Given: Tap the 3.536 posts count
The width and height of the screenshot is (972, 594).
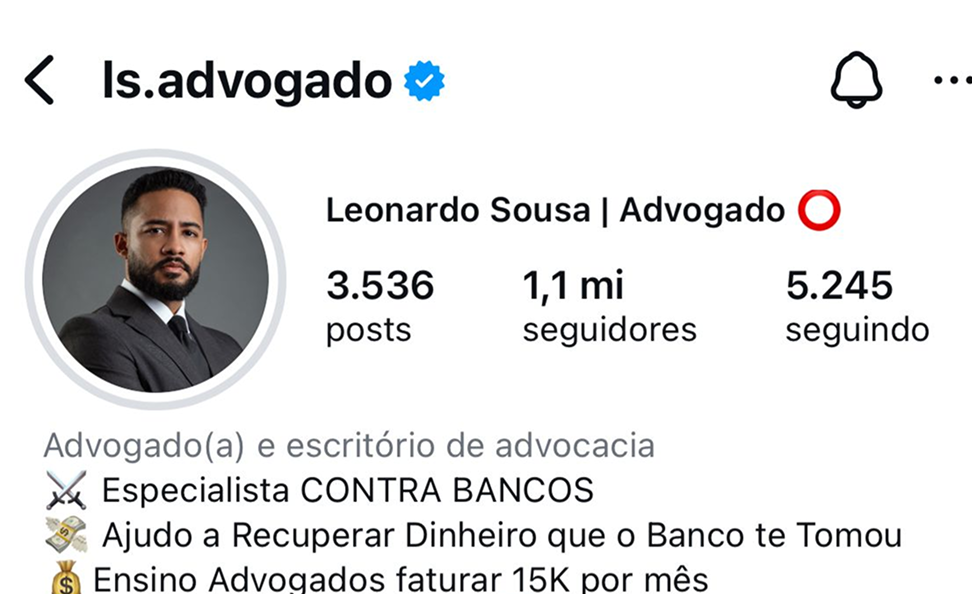Looking at the screenshot, I should coord(380,306).
